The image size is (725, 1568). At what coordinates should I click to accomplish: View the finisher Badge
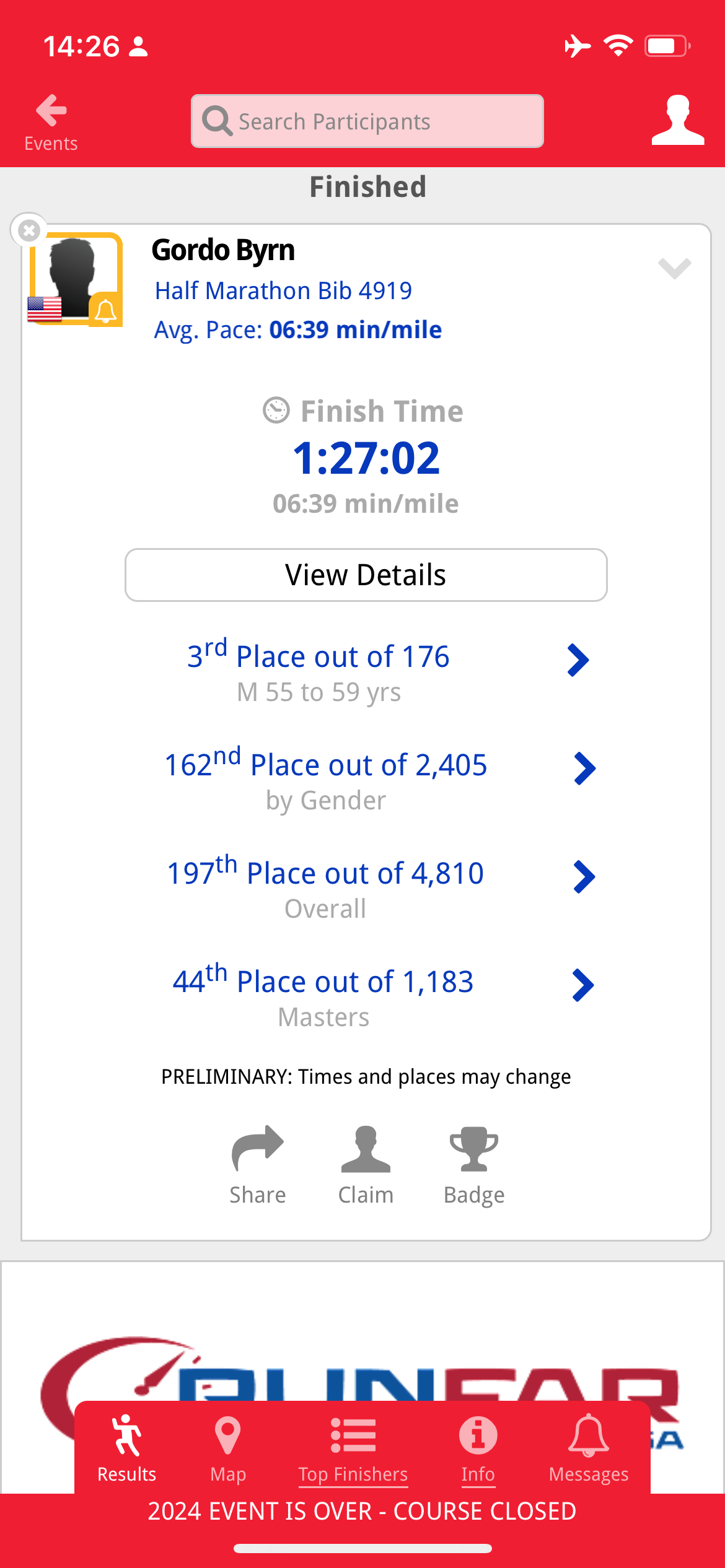coord(474,1164)
